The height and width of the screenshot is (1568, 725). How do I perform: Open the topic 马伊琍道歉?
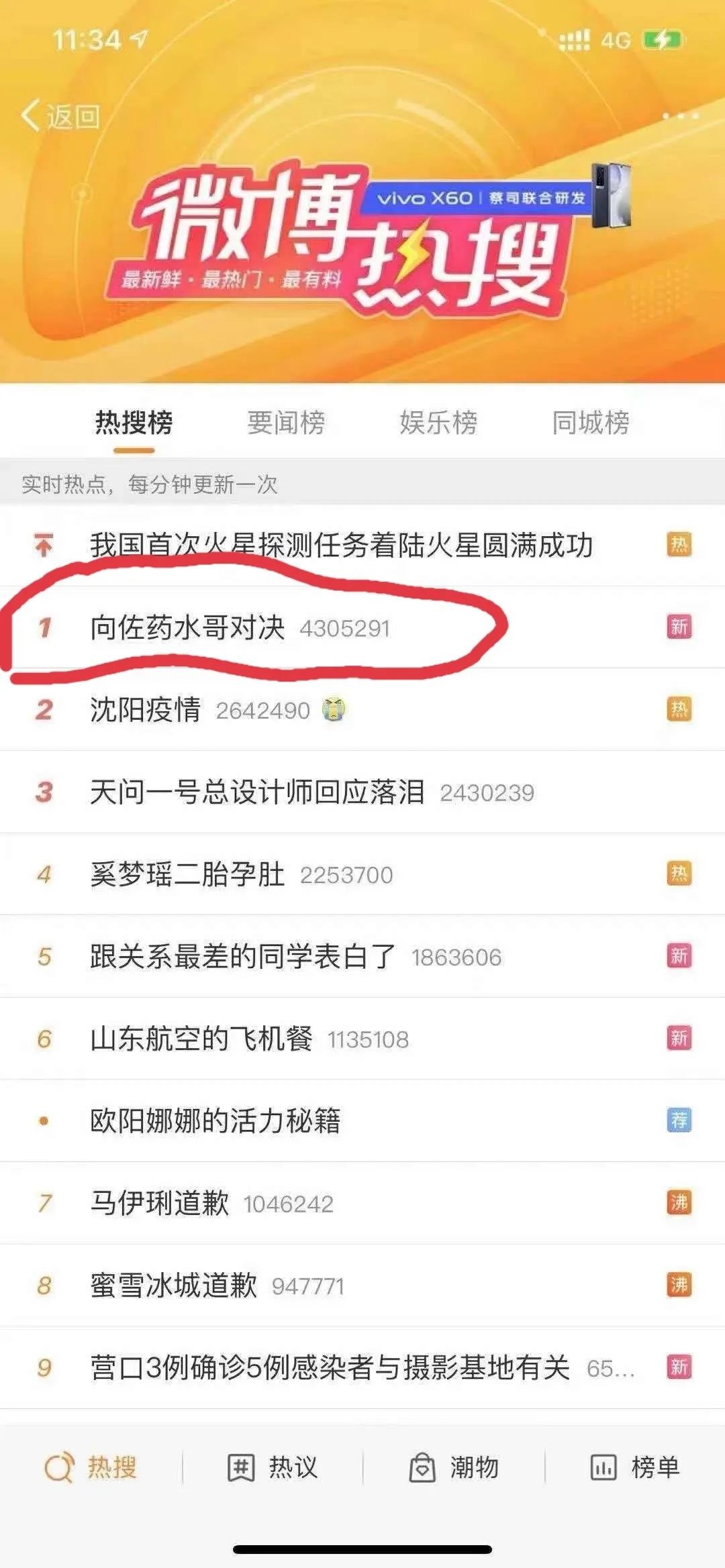160,1204
